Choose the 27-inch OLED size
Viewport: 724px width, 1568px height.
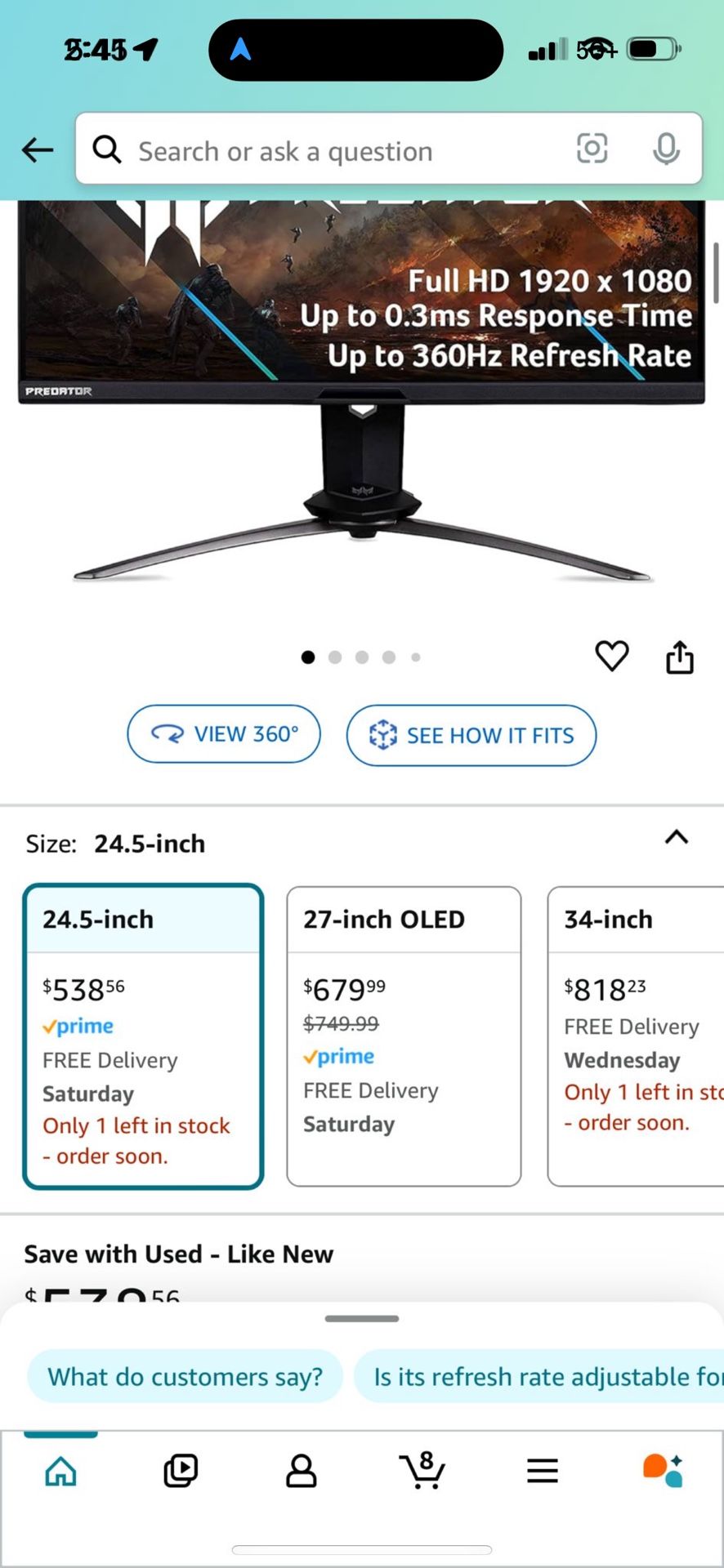coord(404,1036)
